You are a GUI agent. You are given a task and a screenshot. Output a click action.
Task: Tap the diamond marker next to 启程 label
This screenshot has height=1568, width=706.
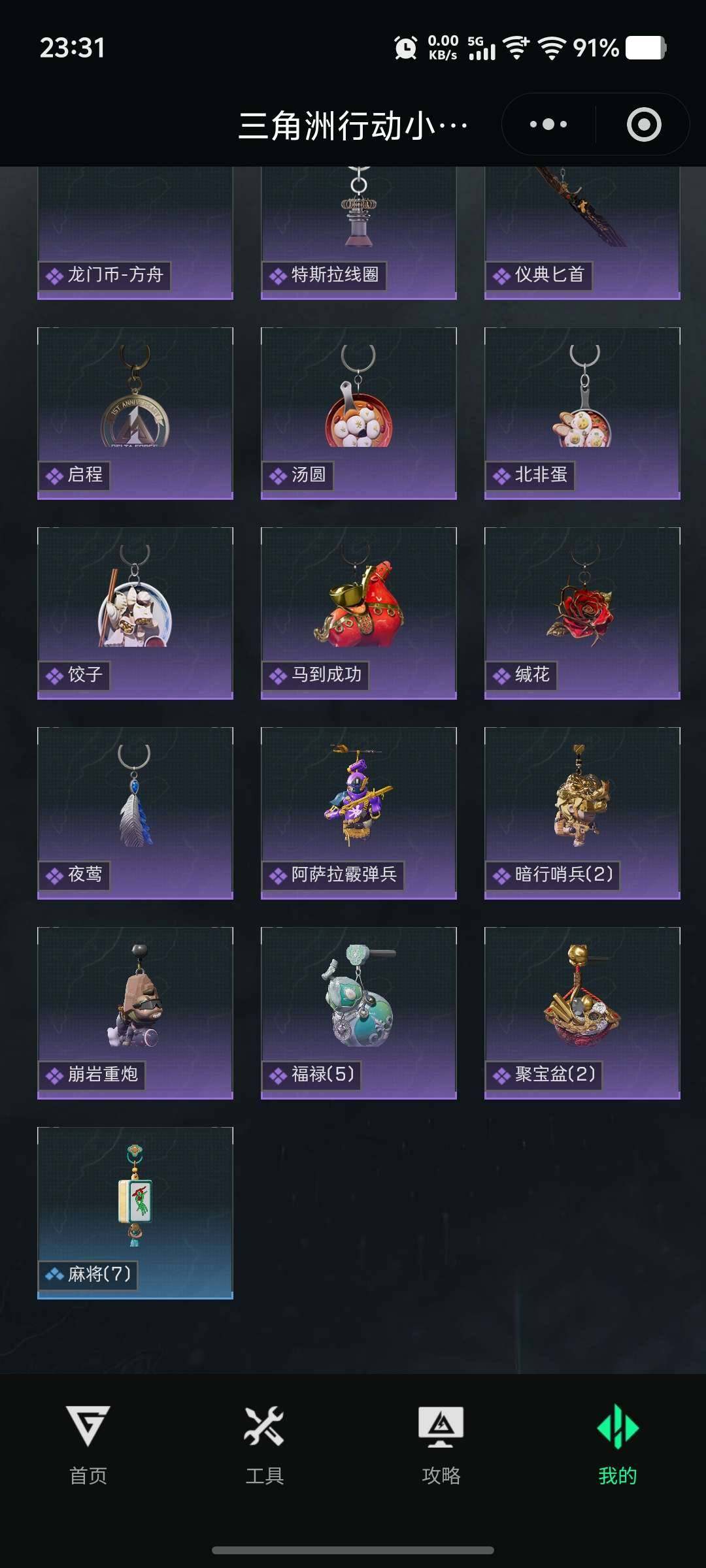pyautogui.click(x=54, y=477)
